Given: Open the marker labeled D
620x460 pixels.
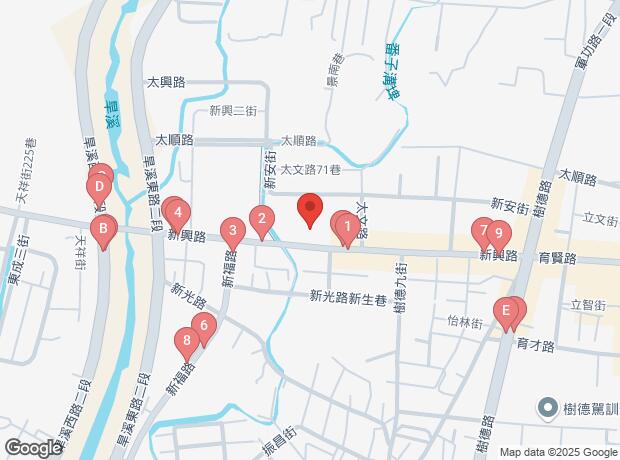Looking at the screenshot, I should tap(98, 186).
